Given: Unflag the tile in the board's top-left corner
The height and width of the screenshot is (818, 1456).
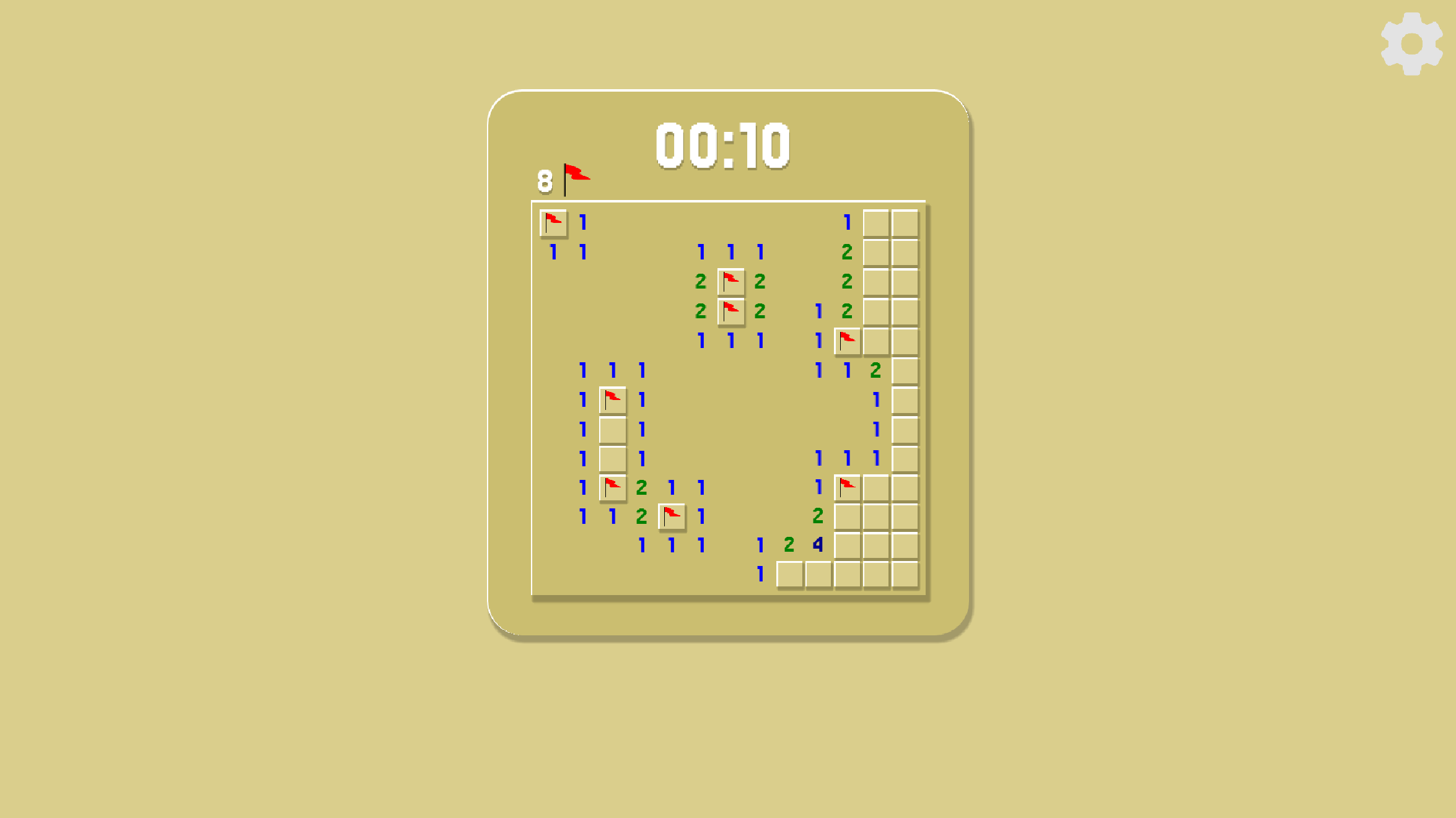Looking at the screenshot, I should click(553, 223).
